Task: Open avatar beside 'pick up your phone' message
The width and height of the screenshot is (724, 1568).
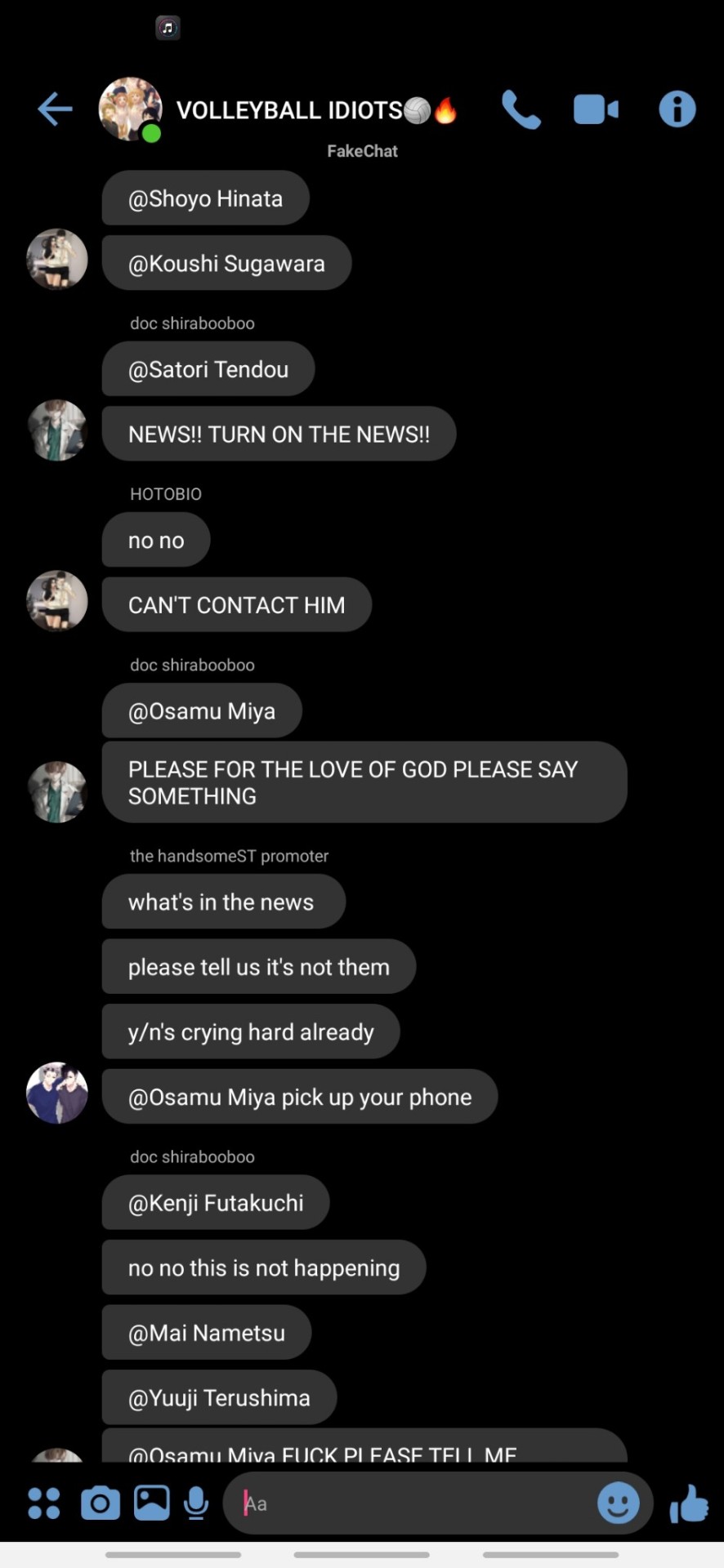Action: (x=57, y=1093)
